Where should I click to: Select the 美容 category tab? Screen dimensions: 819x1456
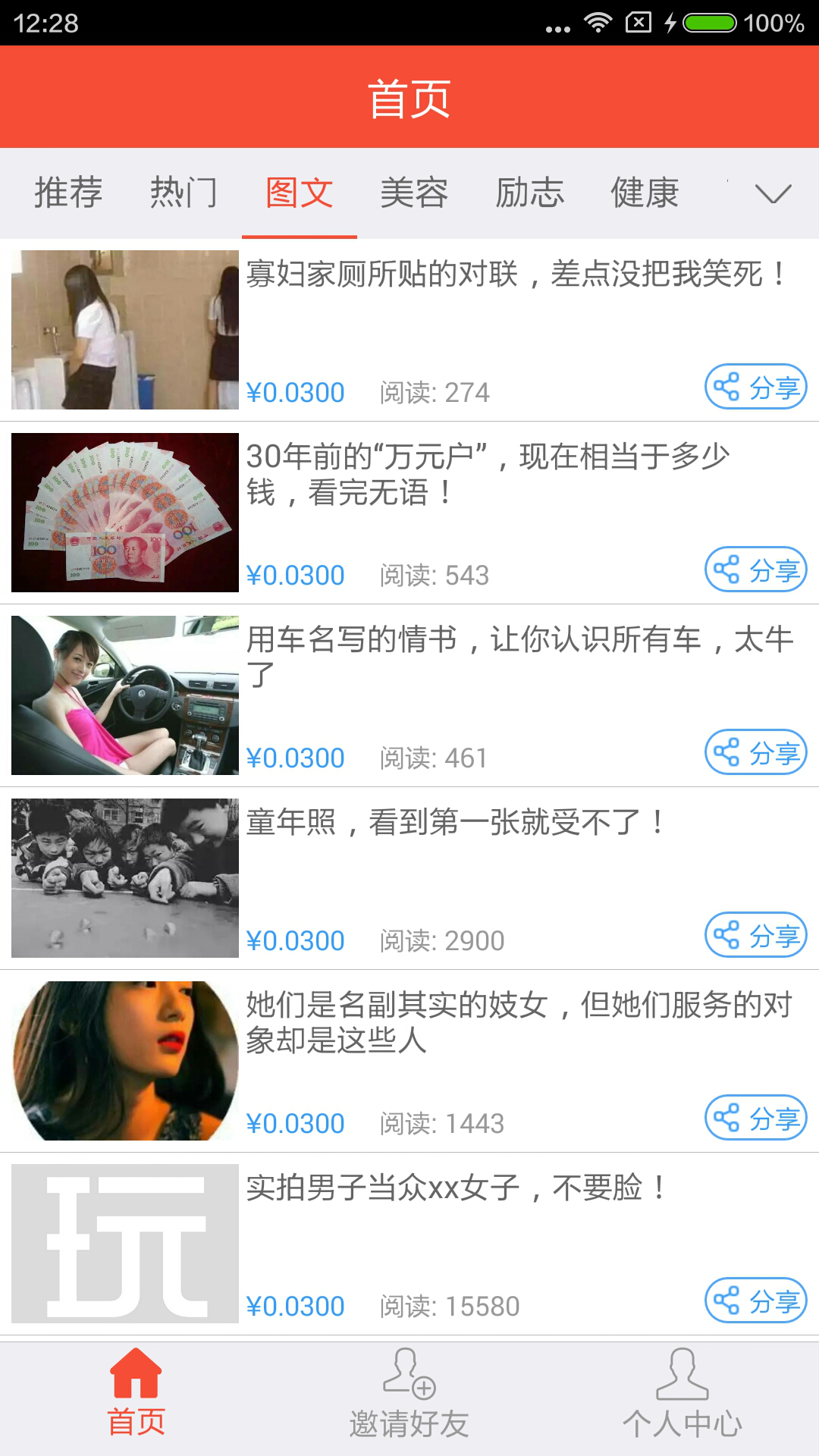(414, 193)
